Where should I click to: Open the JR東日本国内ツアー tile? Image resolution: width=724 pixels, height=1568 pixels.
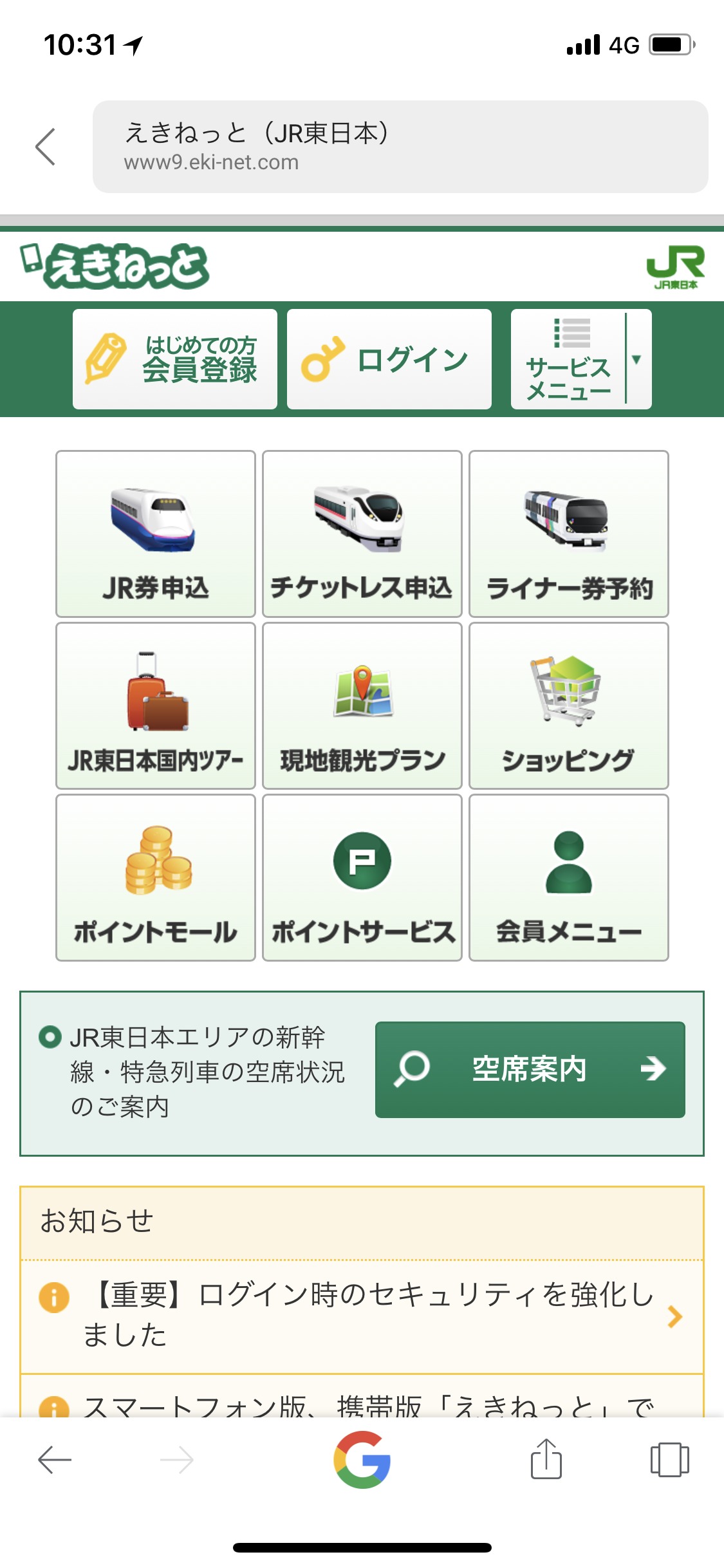[156, 705]
